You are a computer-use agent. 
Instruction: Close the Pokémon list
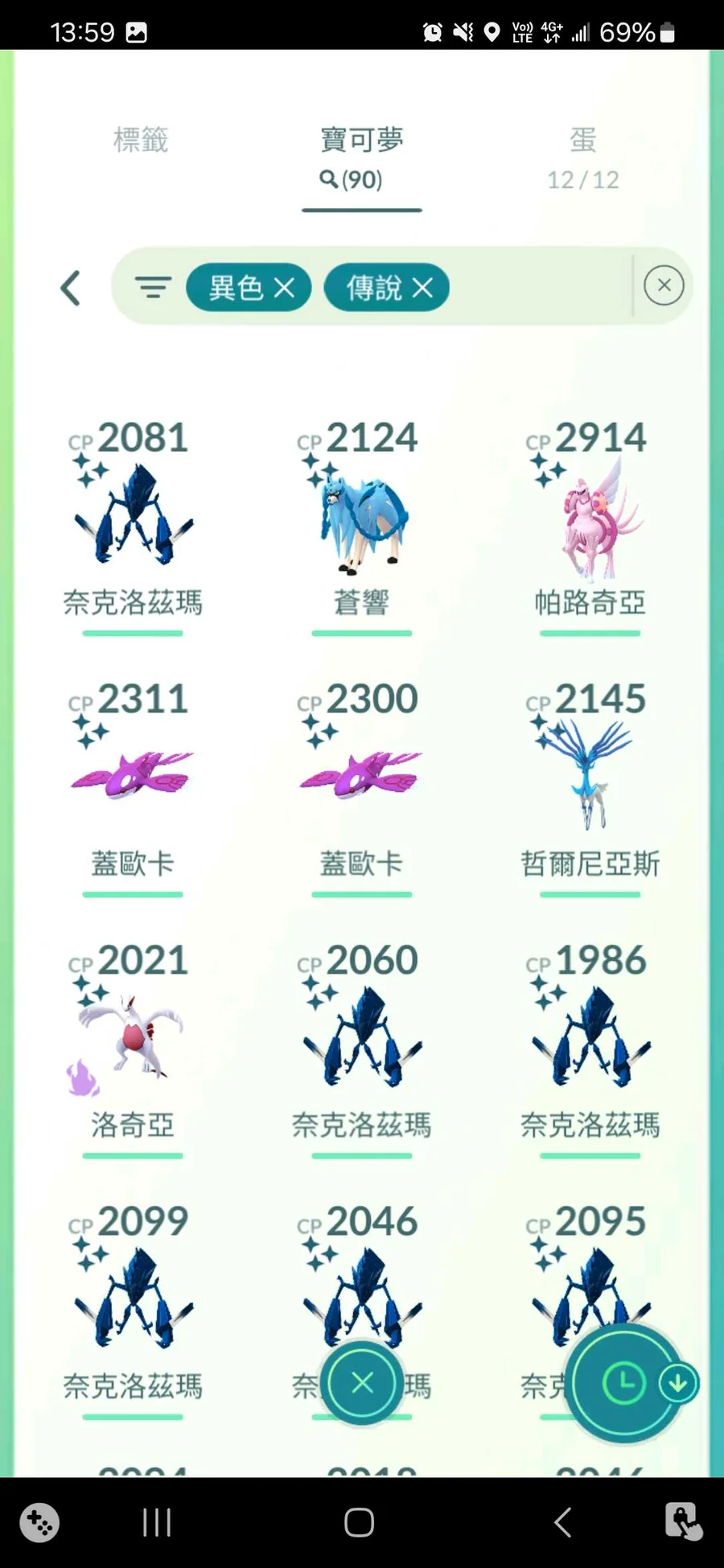coord(362,1383)
